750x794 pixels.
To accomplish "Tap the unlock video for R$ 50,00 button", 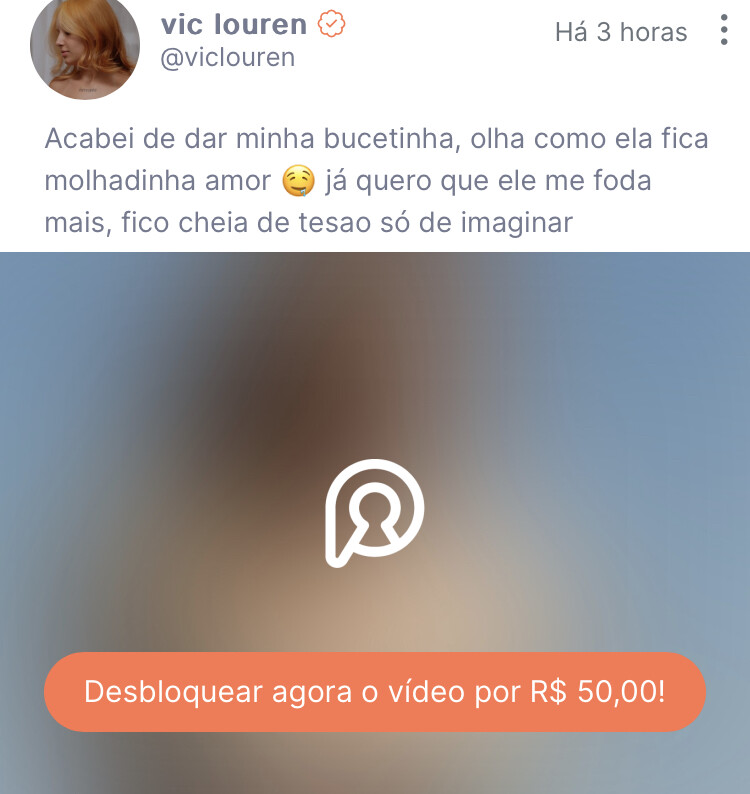I will (375, 692).
